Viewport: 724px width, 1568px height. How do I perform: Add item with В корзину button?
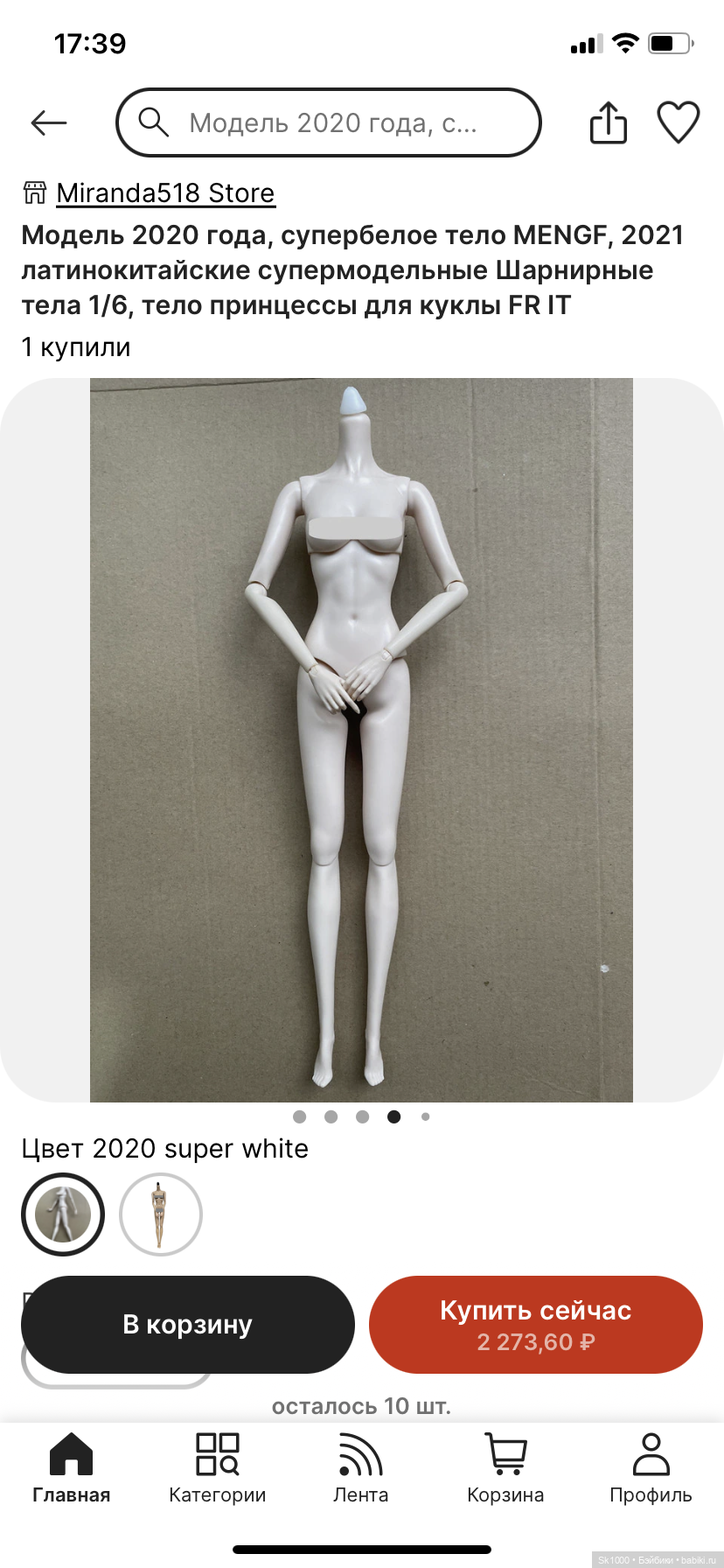pyautogui.click(x=187, y=1324)
